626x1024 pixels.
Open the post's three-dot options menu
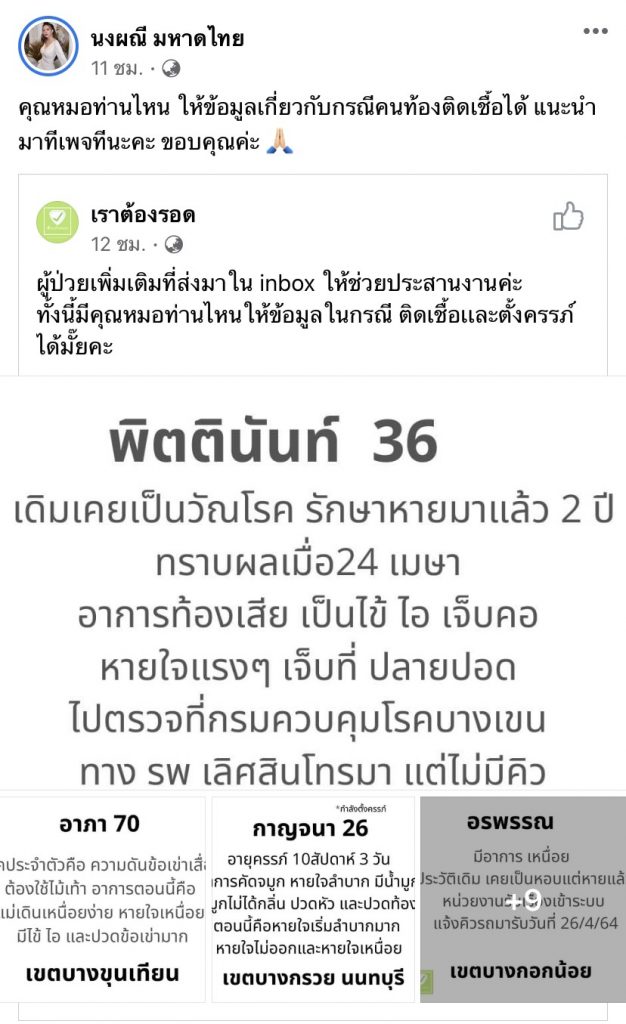(x=595, y=31)
